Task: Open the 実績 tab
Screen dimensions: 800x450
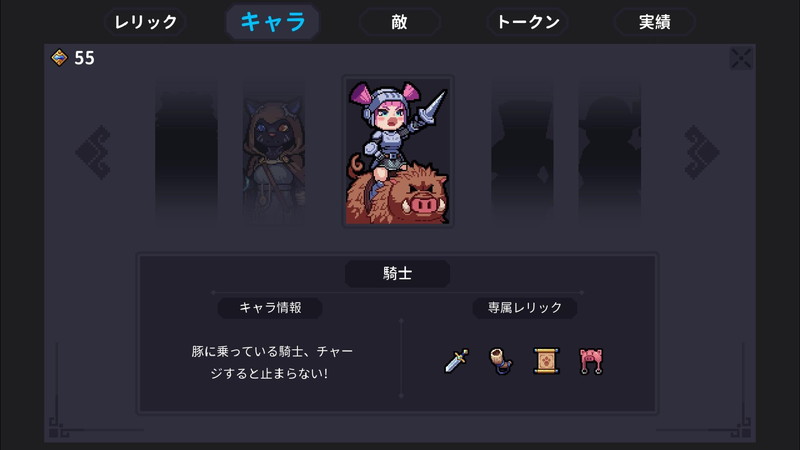Action: tap(654, 21)
